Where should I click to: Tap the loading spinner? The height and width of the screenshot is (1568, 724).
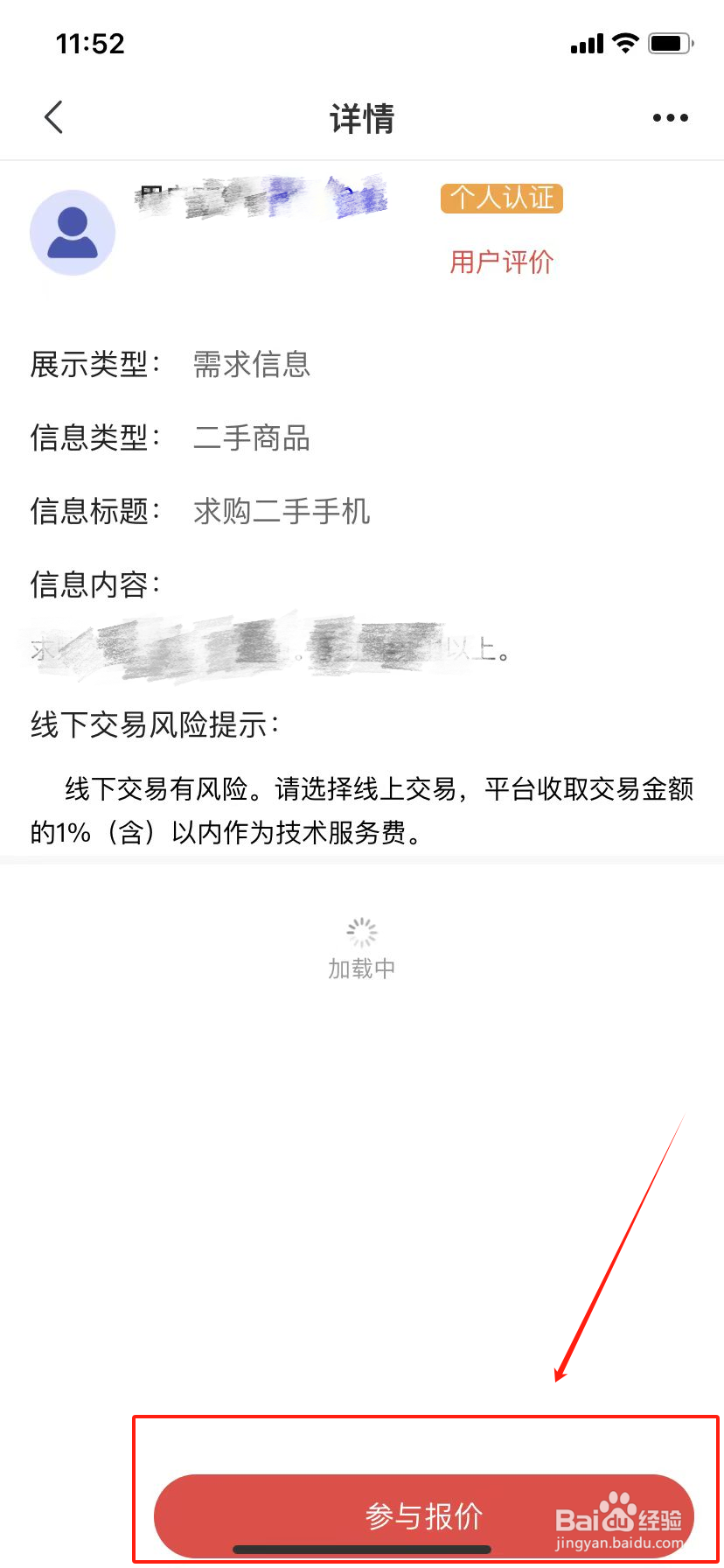pos(361,931)
